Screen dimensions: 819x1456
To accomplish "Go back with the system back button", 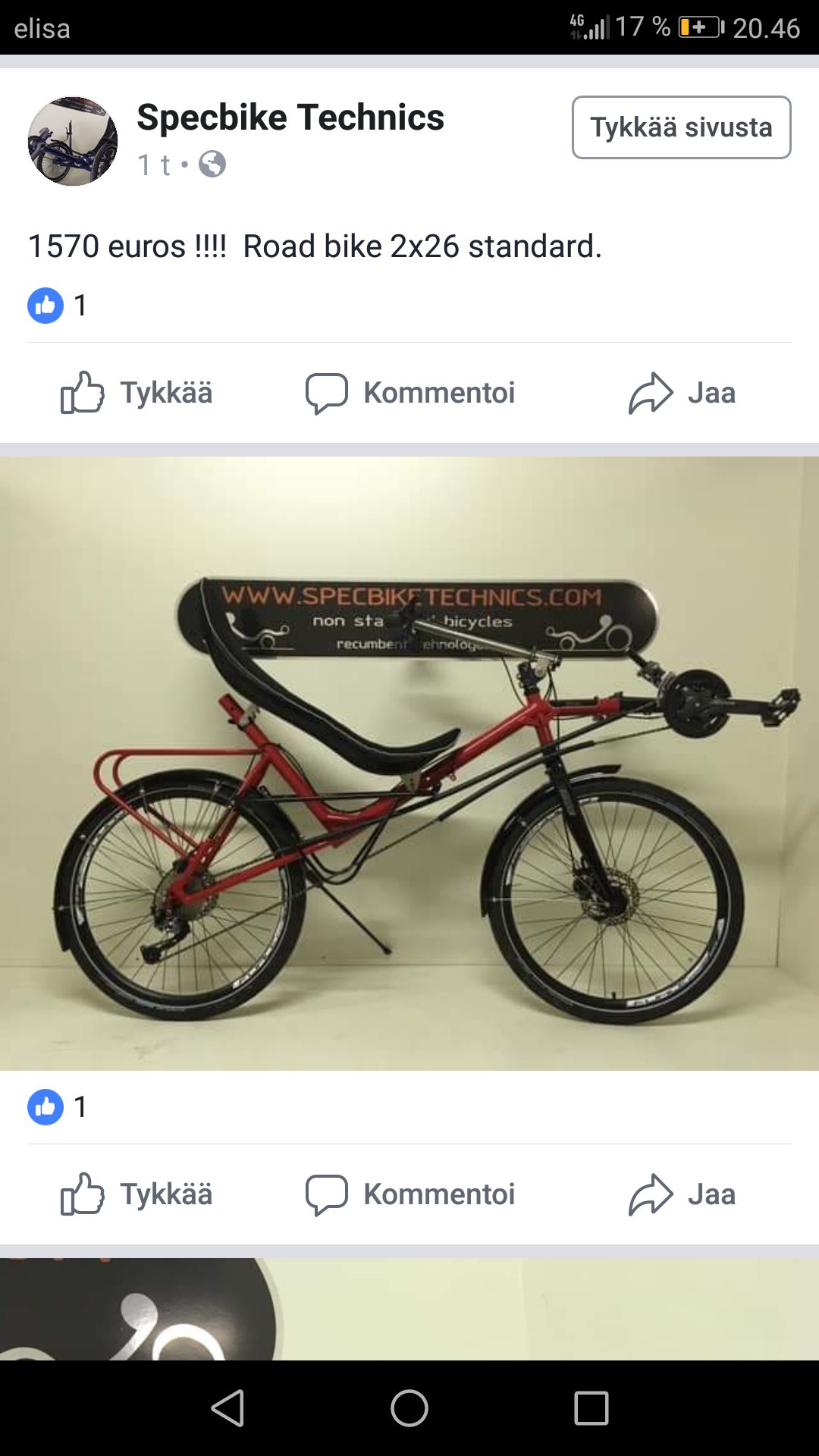I will tap(227, 1408).
